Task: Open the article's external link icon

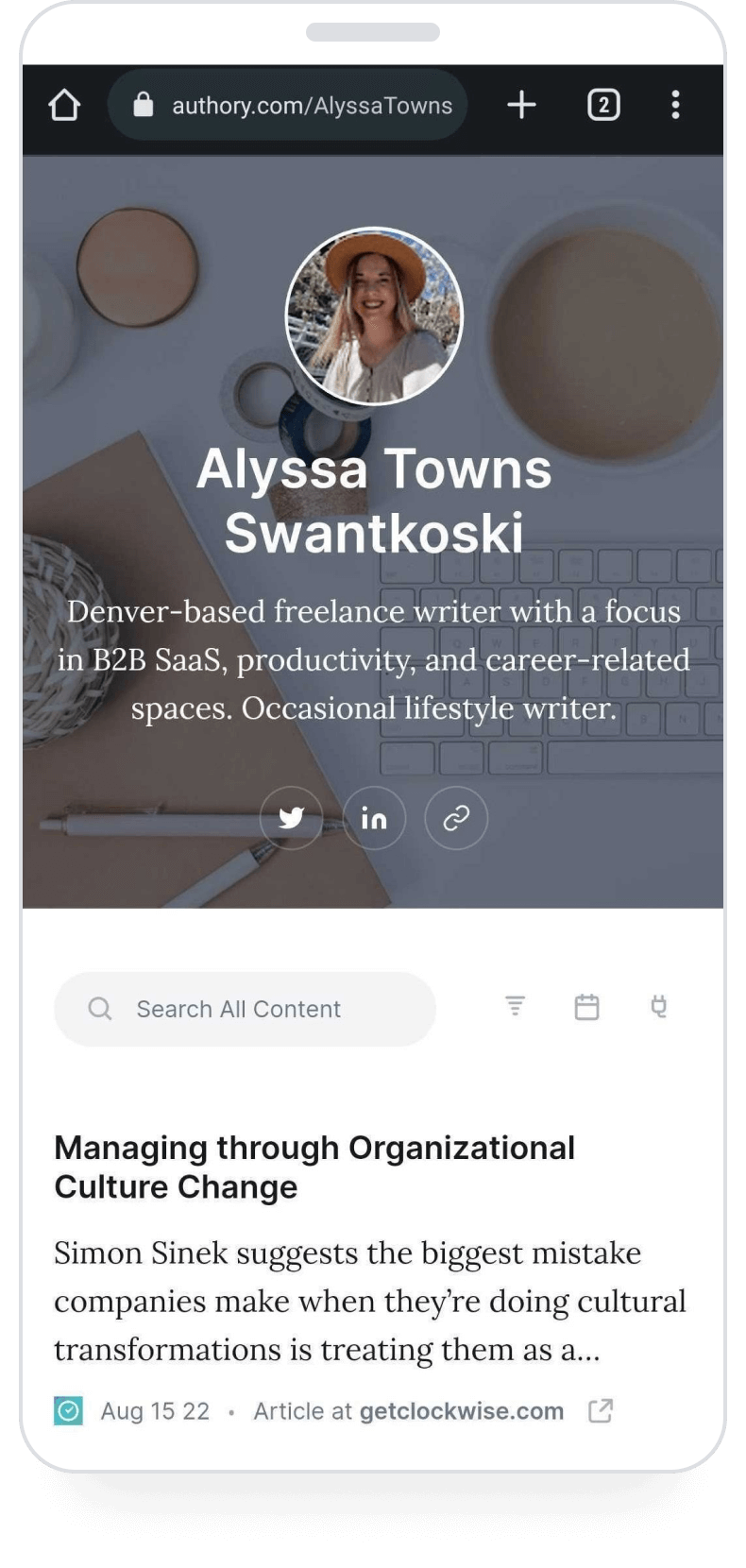Action: (x=601, y=1411)
